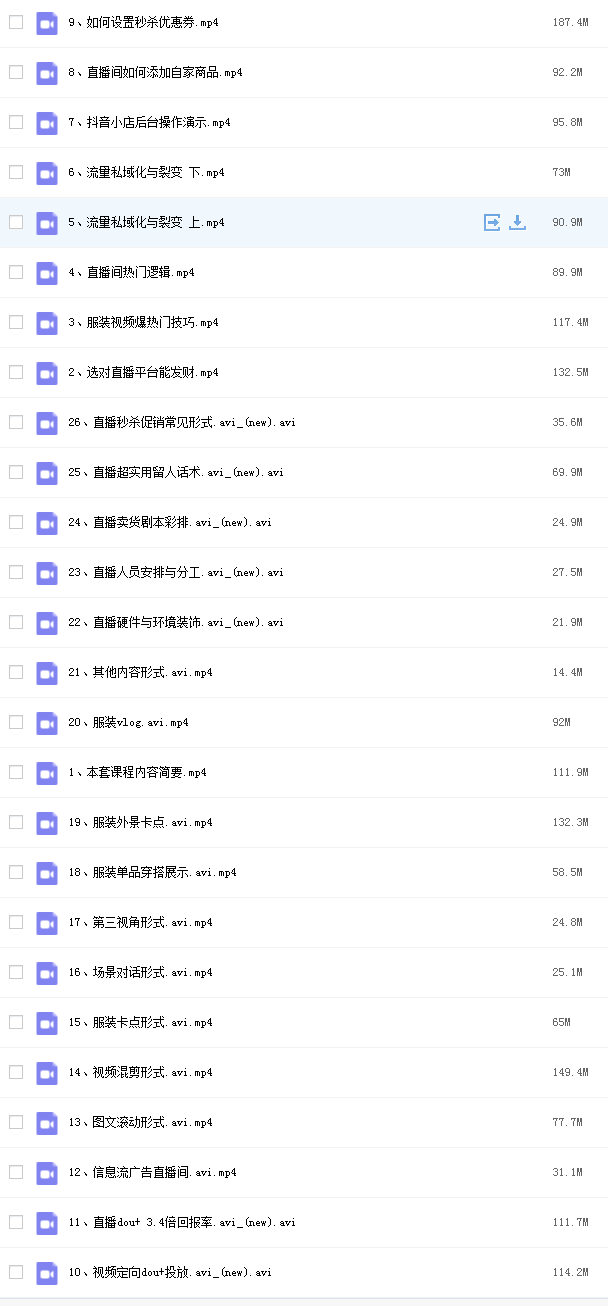
Task: Open 3、服装视频爆热门技巧.mp4
Action: pos(143,322)
